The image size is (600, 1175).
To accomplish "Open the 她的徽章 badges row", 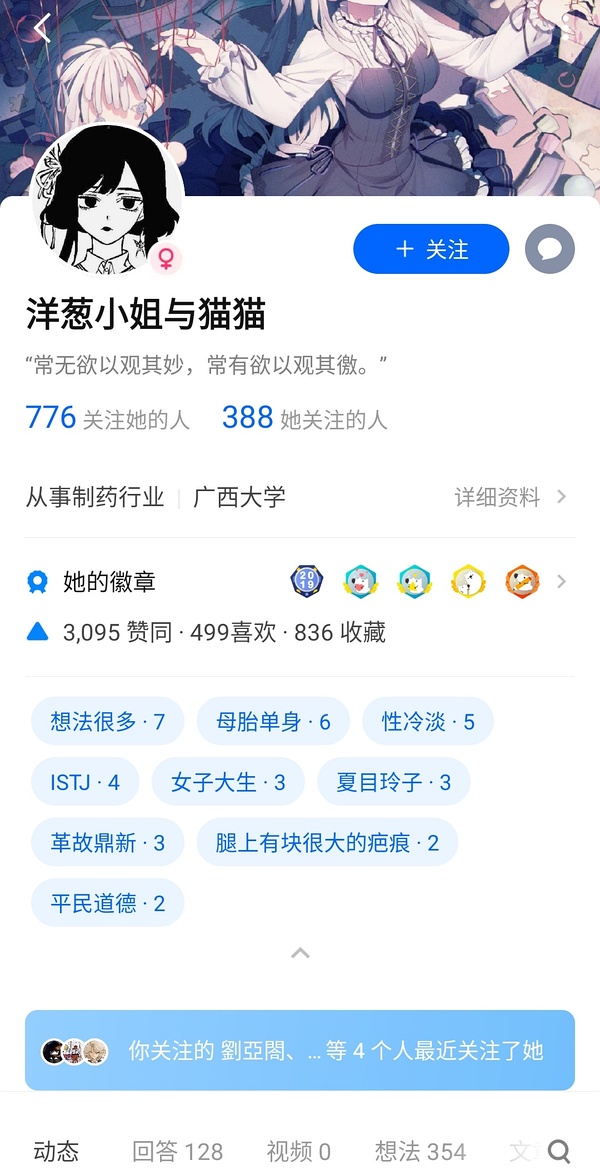I will click(300, 581).
